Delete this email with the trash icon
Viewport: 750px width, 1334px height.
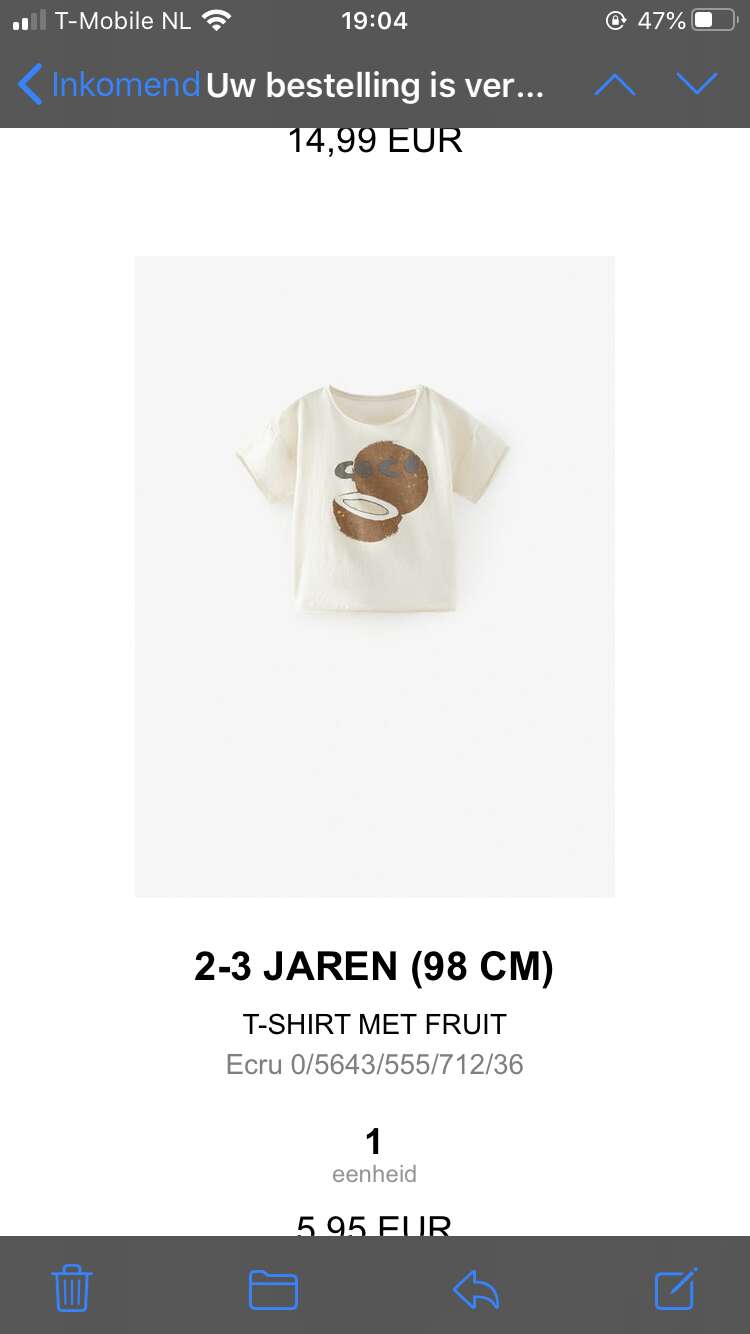coord(72,1289)
